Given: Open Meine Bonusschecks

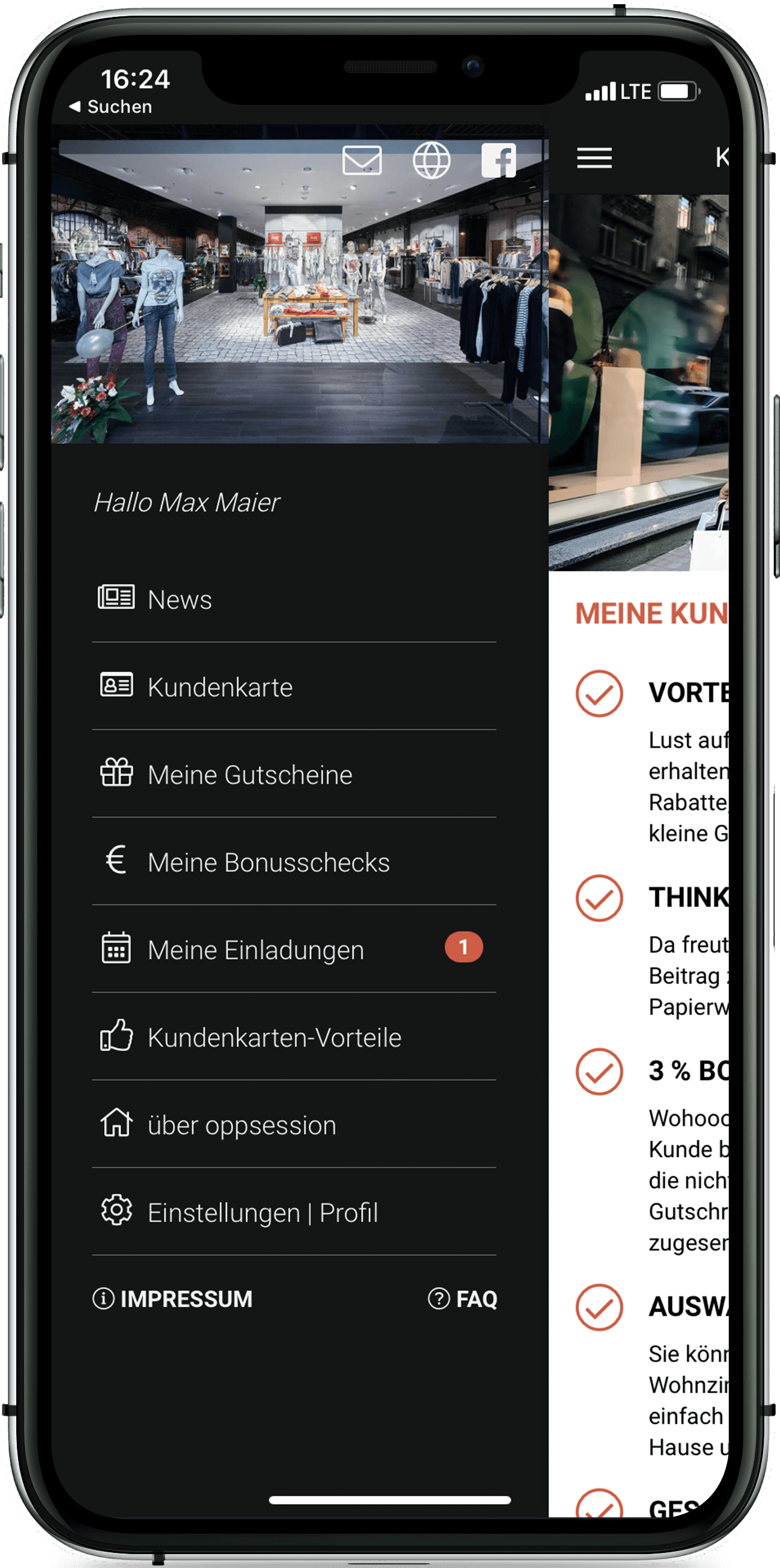Looking at the screenshot, I should [294, 862].
